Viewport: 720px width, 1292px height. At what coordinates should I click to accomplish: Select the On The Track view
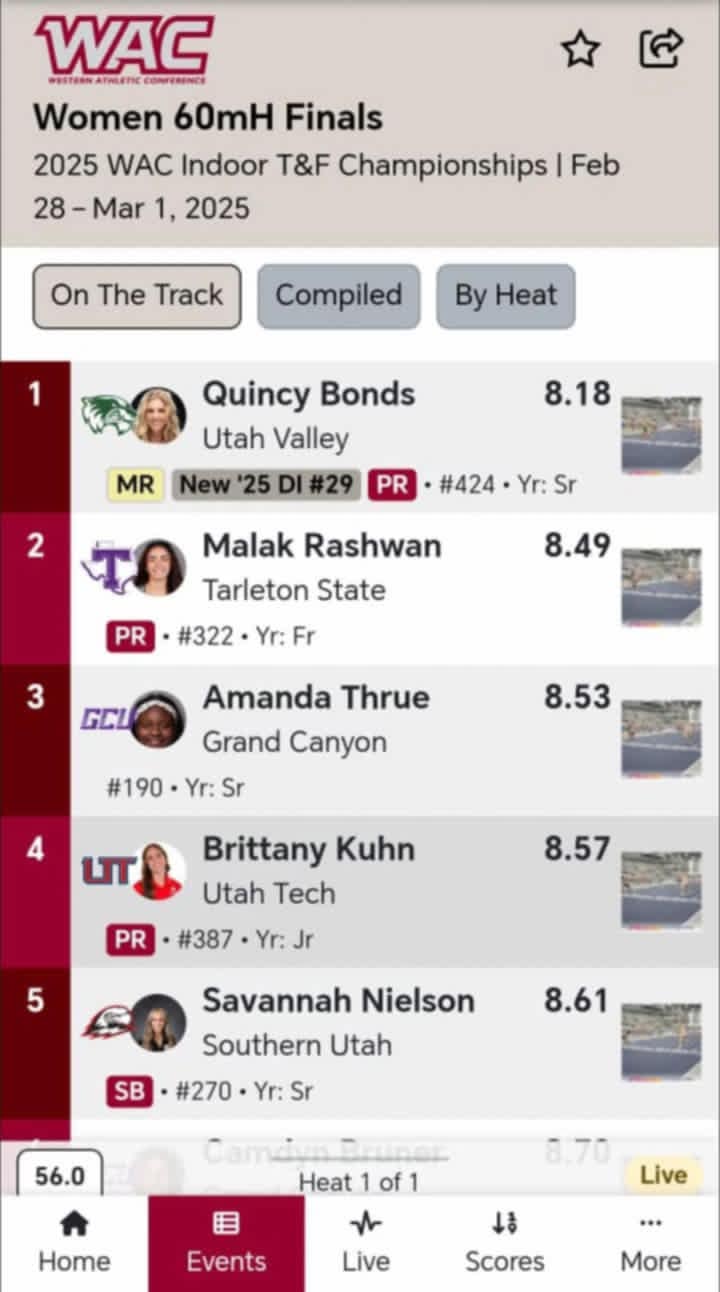[x=137, y=296]
